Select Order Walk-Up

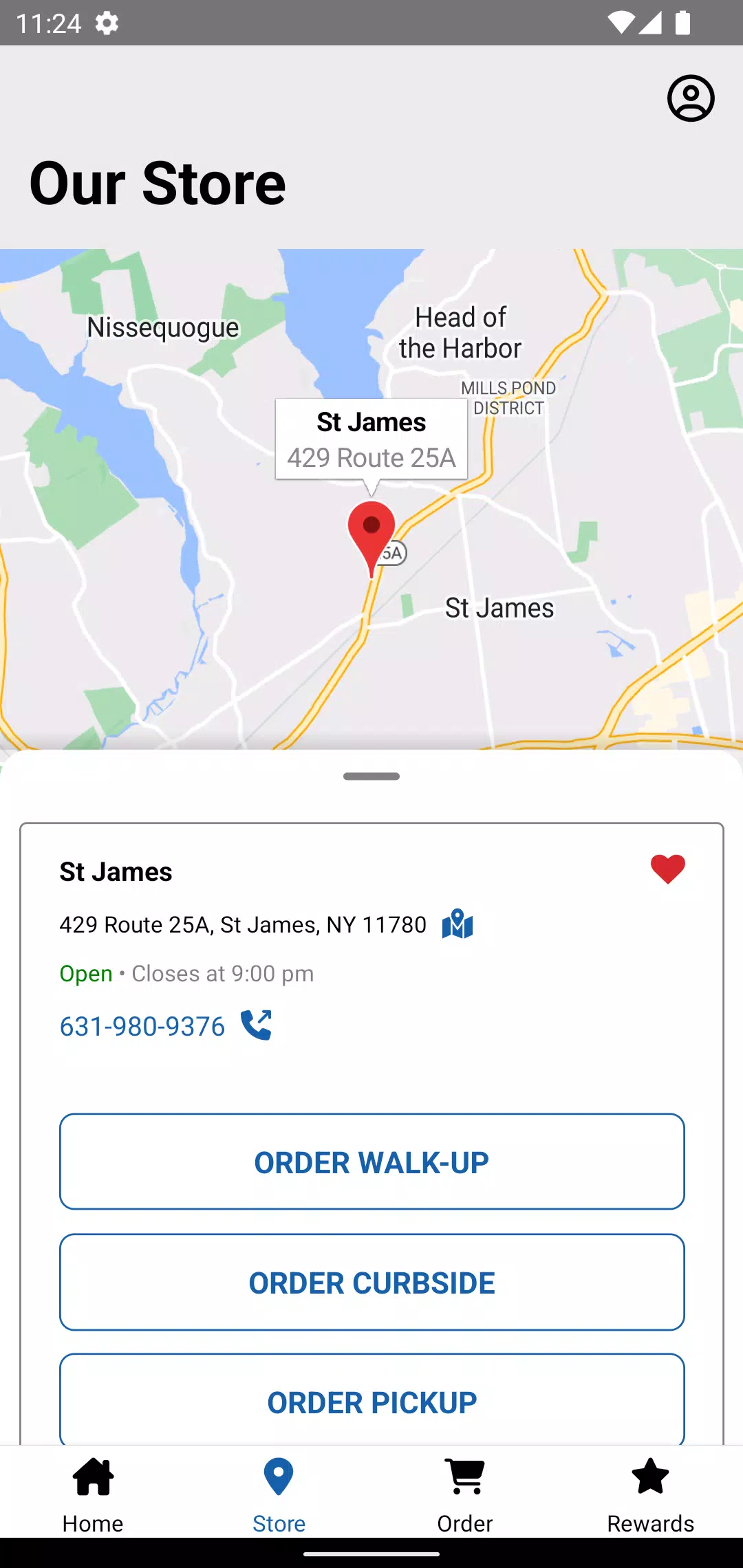(x=371, y=1162)
